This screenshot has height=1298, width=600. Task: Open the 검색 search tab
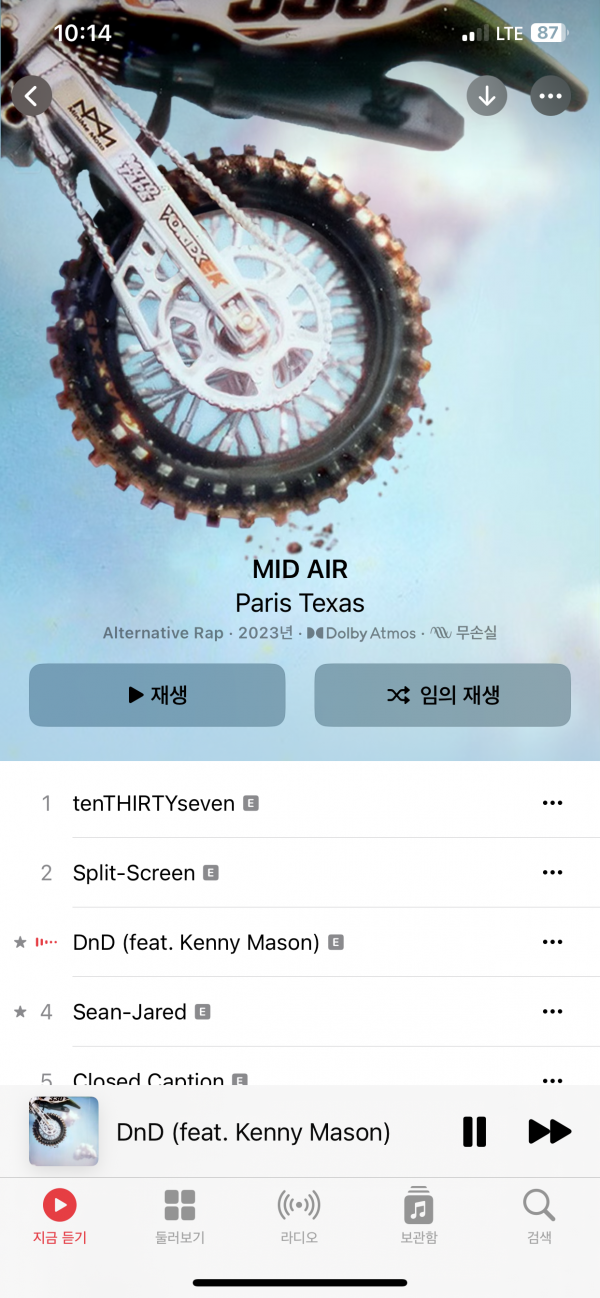[539, 1216]
